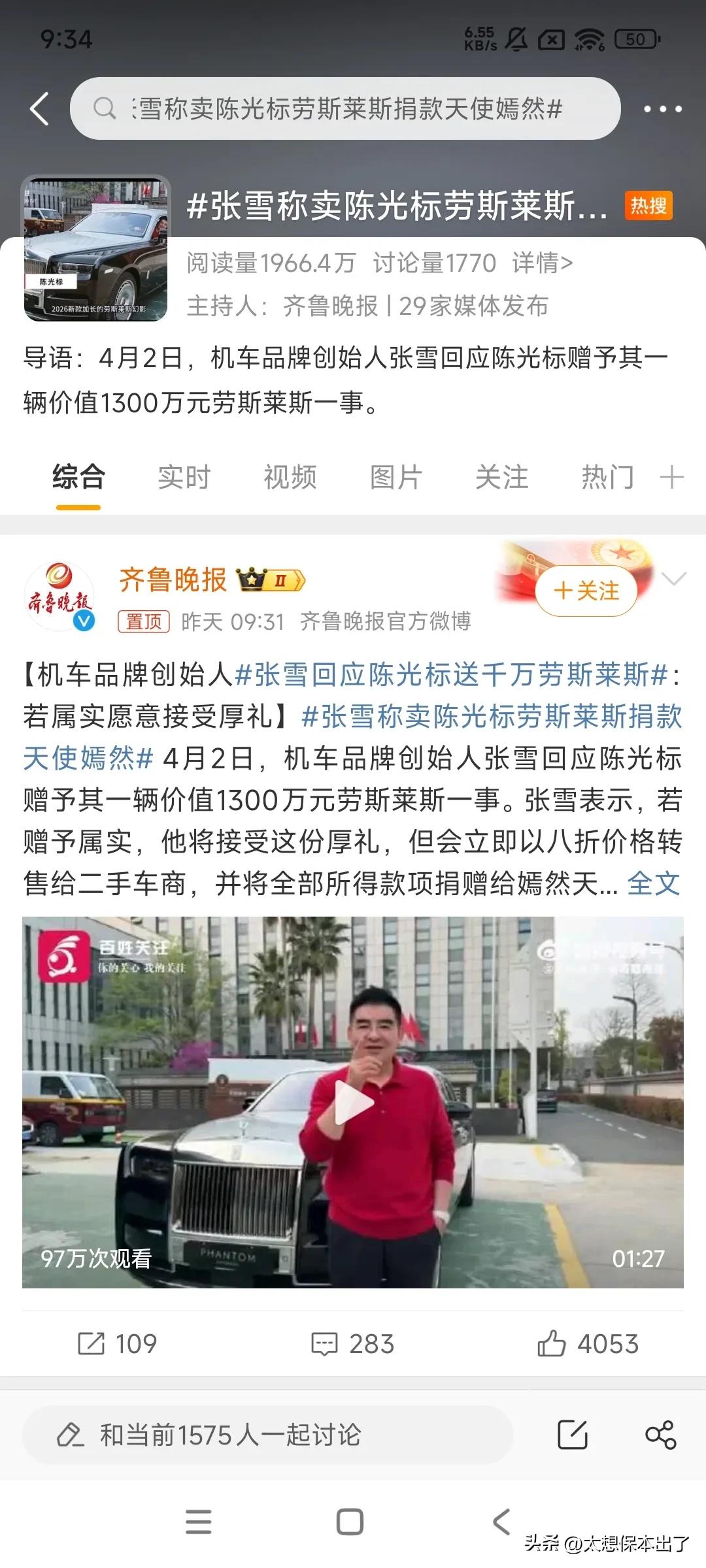Switch to the 视频 tab
Screen dimensions: 706x1568
point(290,477)
